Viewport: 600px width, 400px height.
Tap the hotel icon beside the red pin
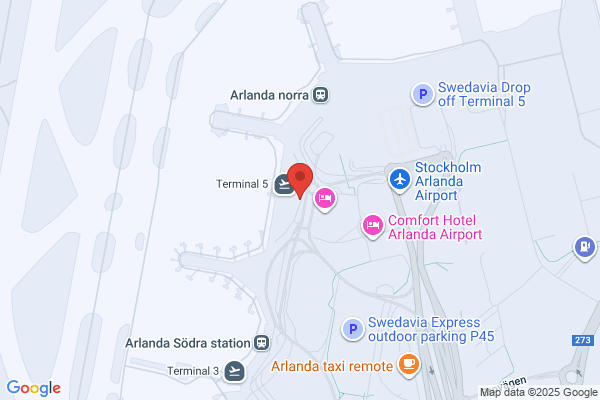point(324,199)
